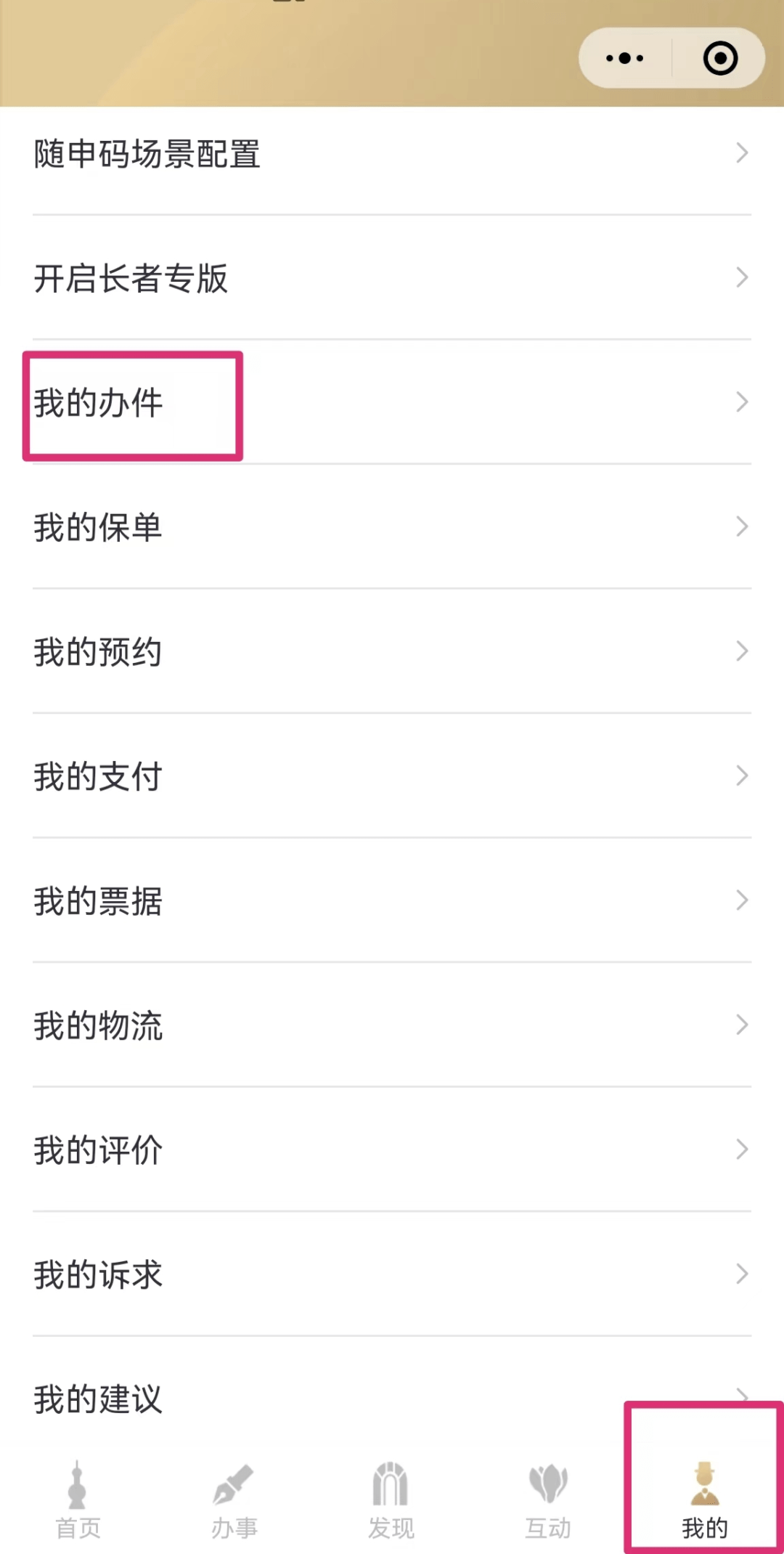Open 我的预约 row

[x=392, y=651]
